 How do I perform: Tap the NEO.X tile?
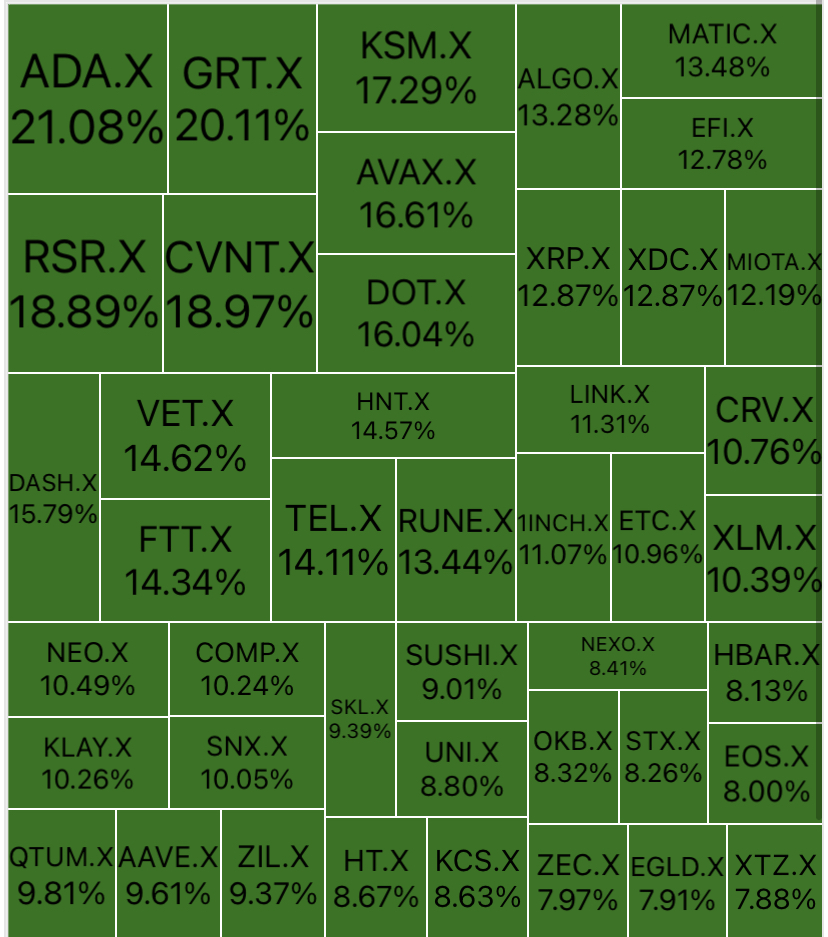pyautogui.click(x=88, y=669)
